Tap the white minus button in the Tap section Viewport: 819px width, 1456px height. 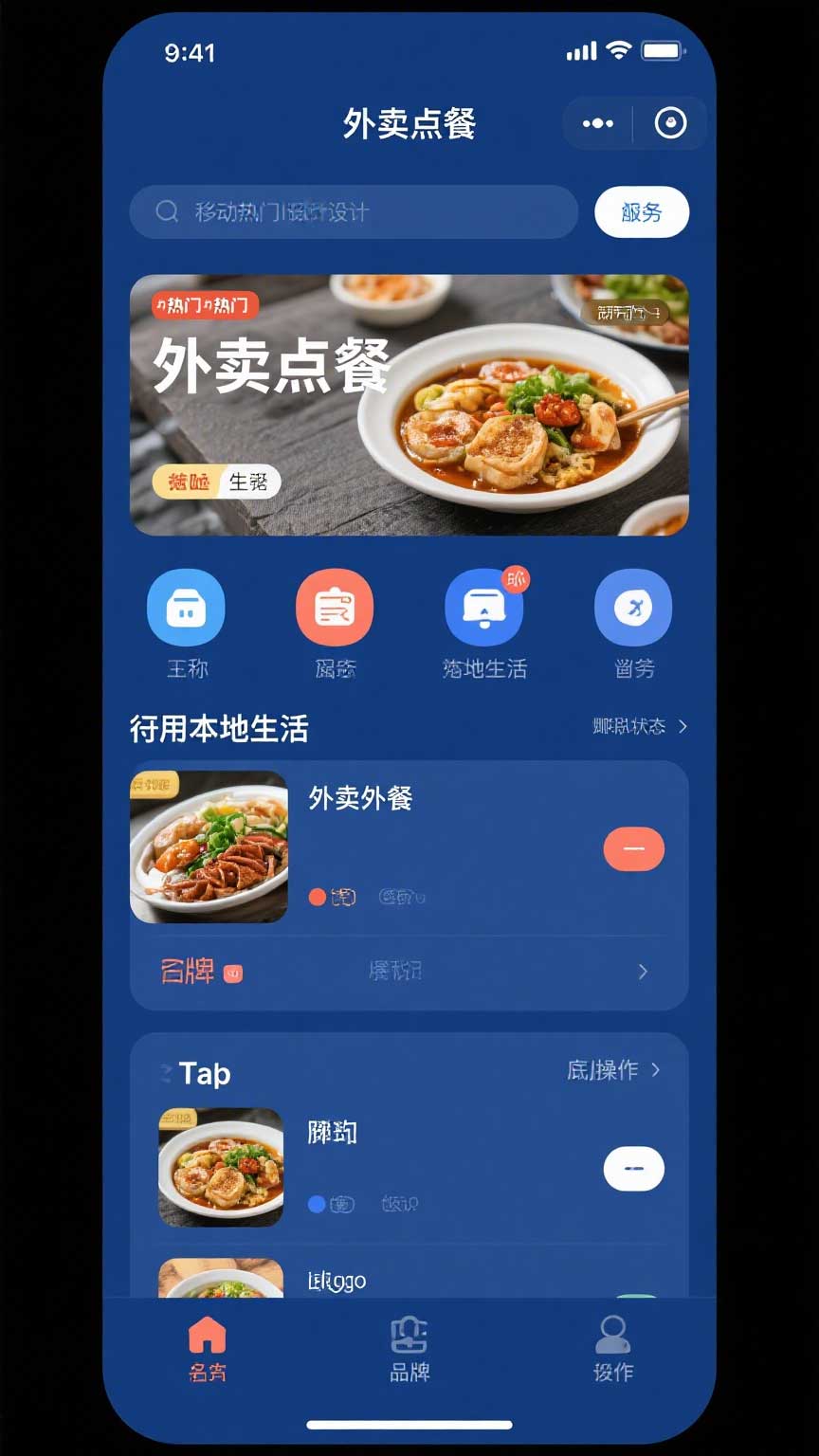633,1169
